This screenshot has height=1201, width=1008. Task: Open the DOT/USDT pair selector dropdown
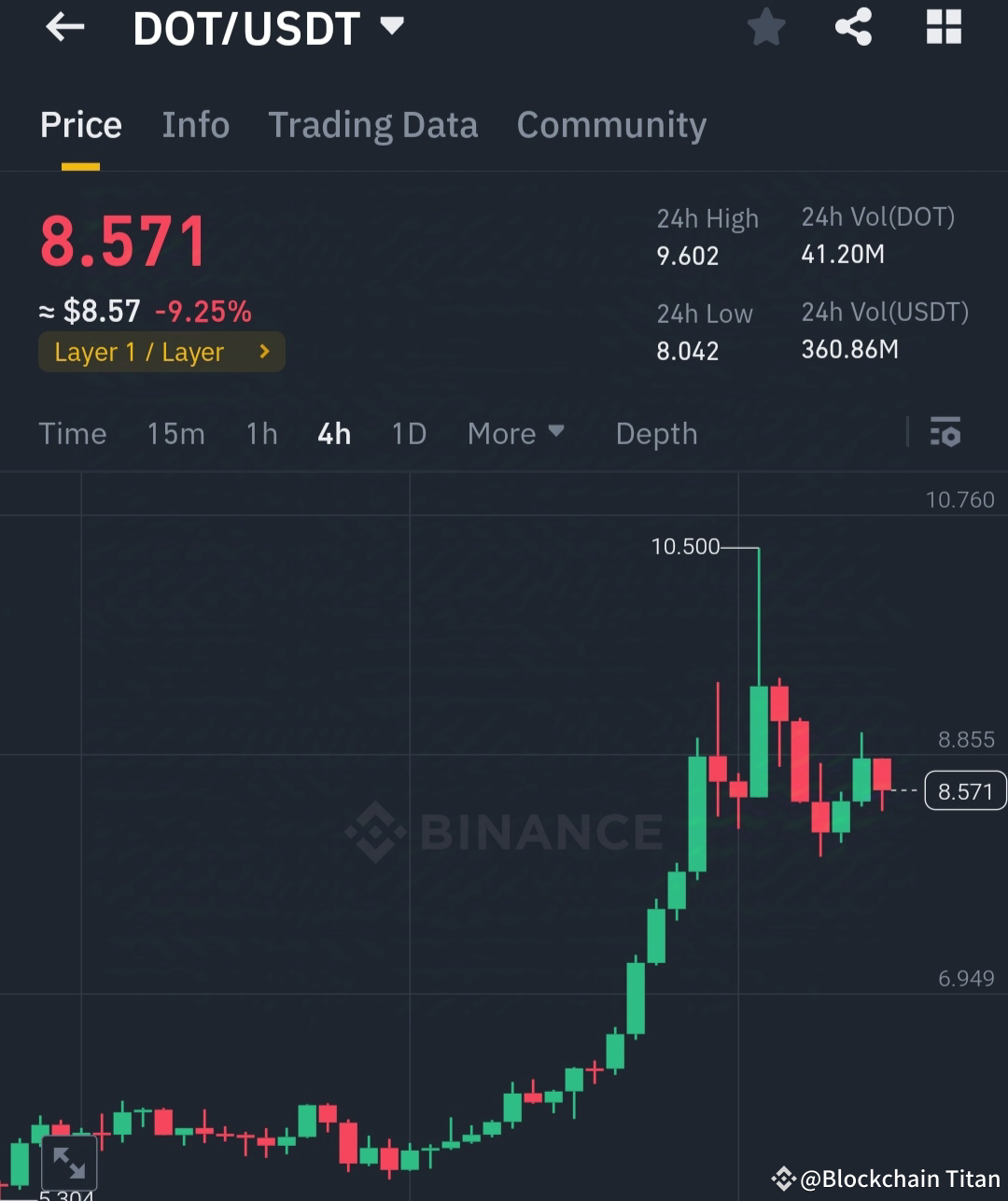coord(271,28)
